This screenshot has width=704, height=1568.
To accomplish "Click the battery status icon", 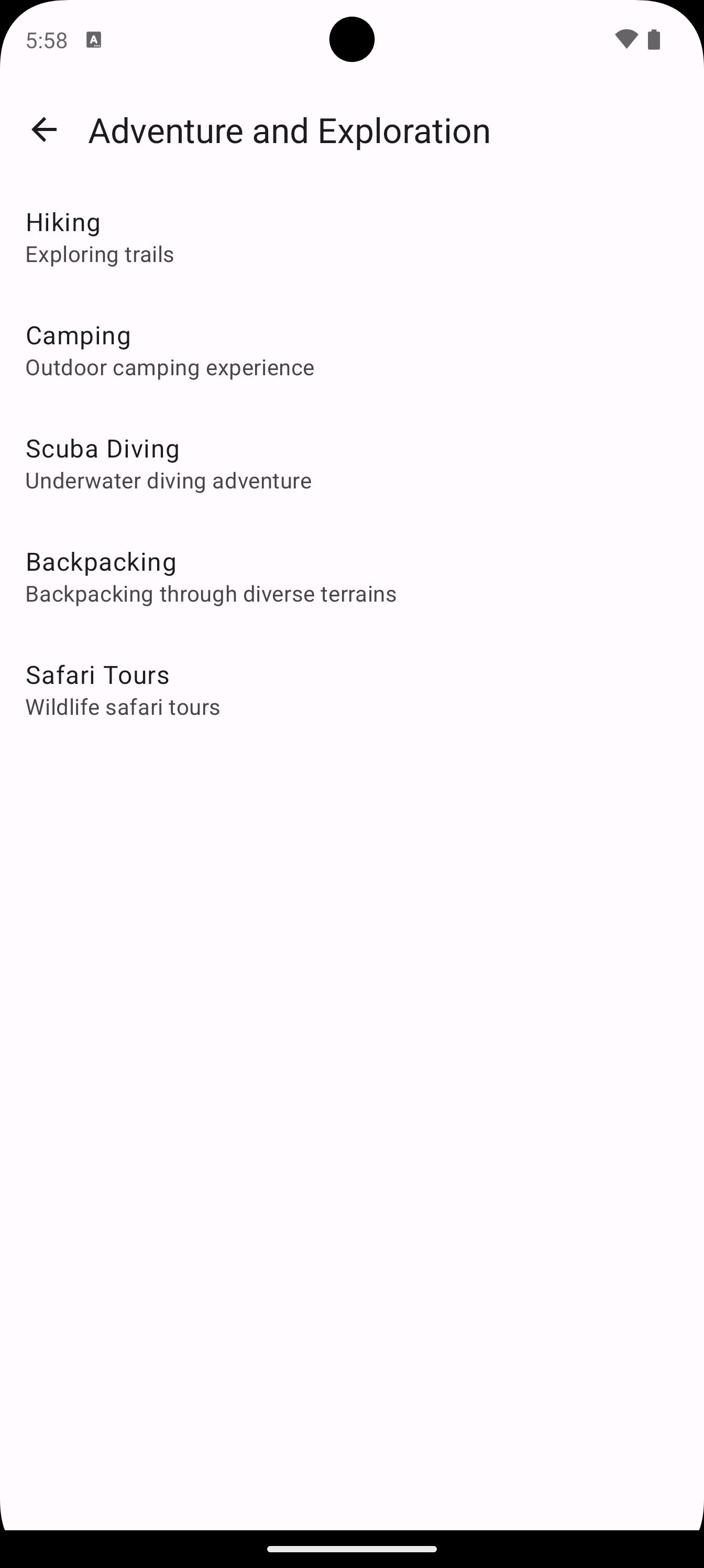I will point(655,39).
